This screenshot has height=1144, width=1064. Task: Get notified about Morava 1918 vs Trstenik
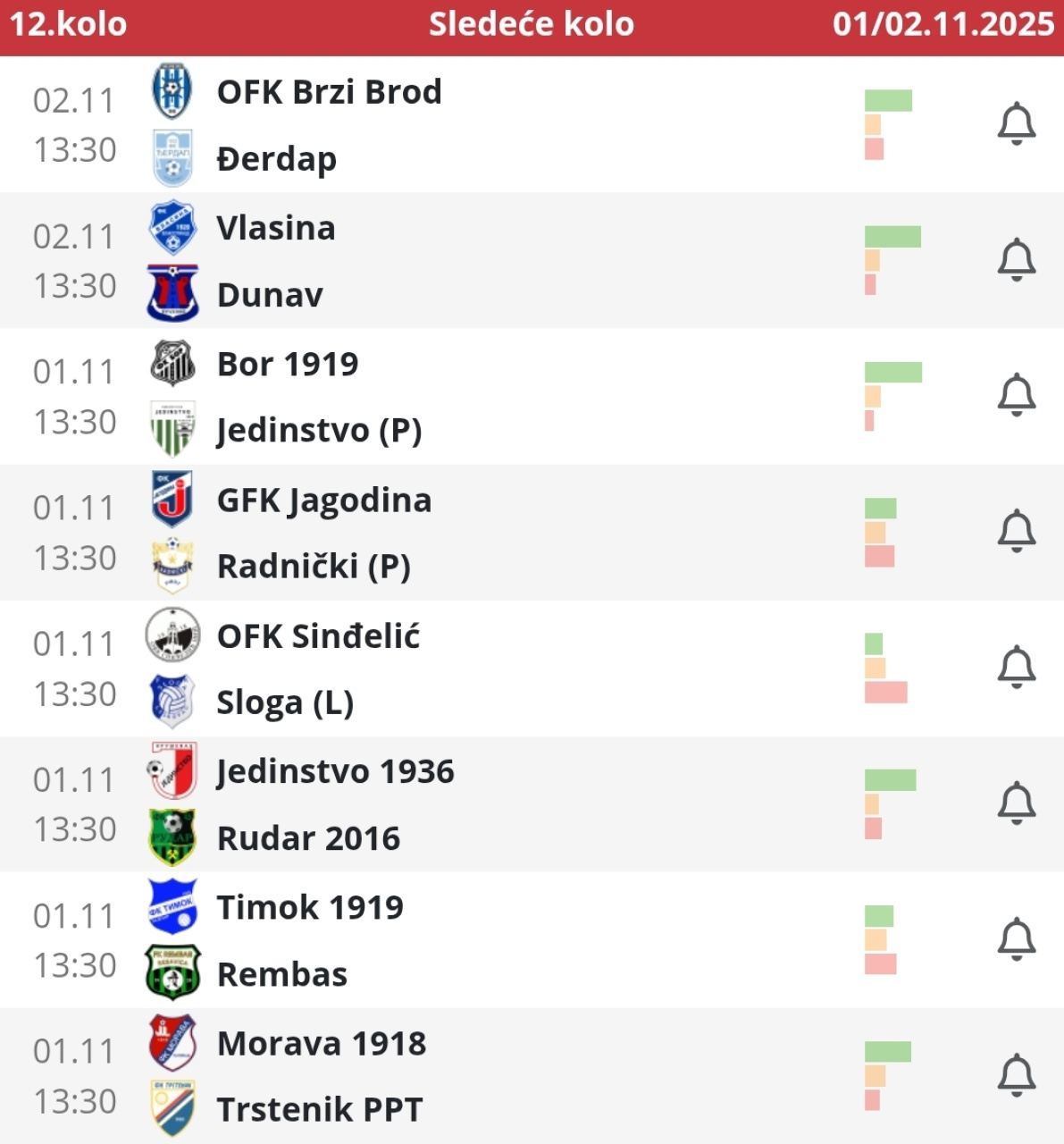(1016, 1075)
